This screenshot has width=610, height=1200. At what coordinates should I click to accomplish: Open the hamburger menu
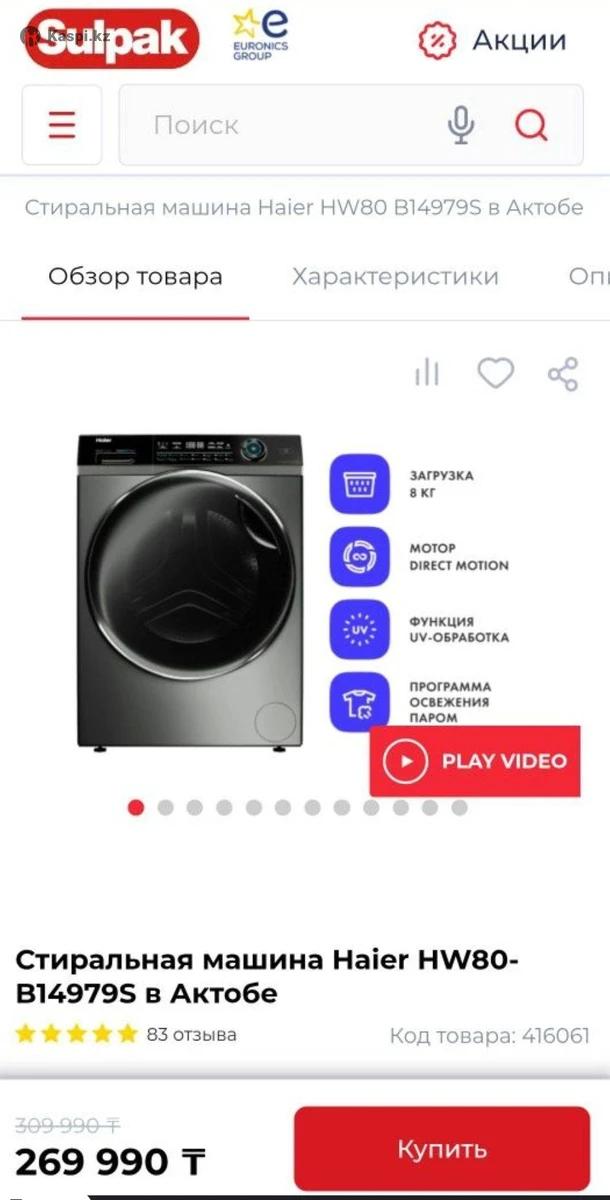pyautogui.click(x=61, y=125)
